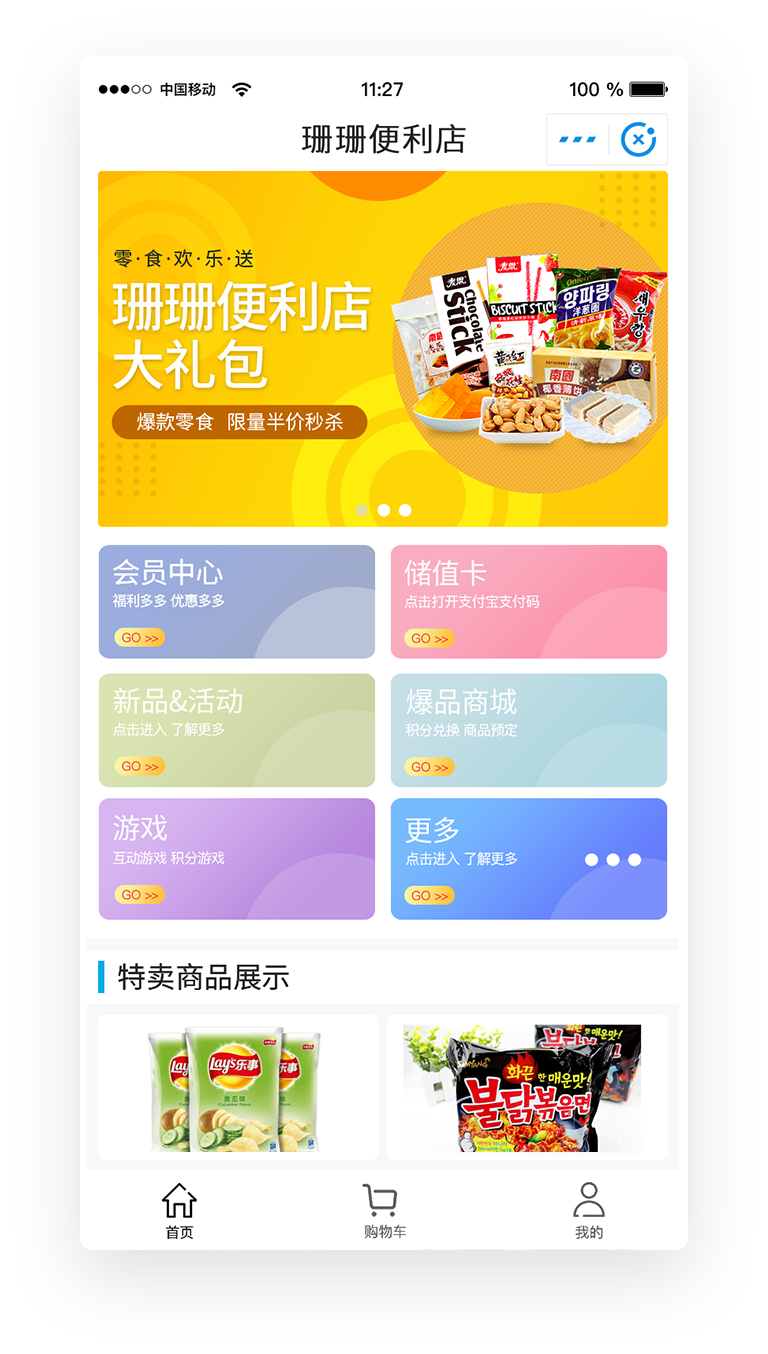The height and width of the screenshot is (1354, 768).
Task: View the Lay's cucumber chips product
Action: click(x=238, y=1088)
